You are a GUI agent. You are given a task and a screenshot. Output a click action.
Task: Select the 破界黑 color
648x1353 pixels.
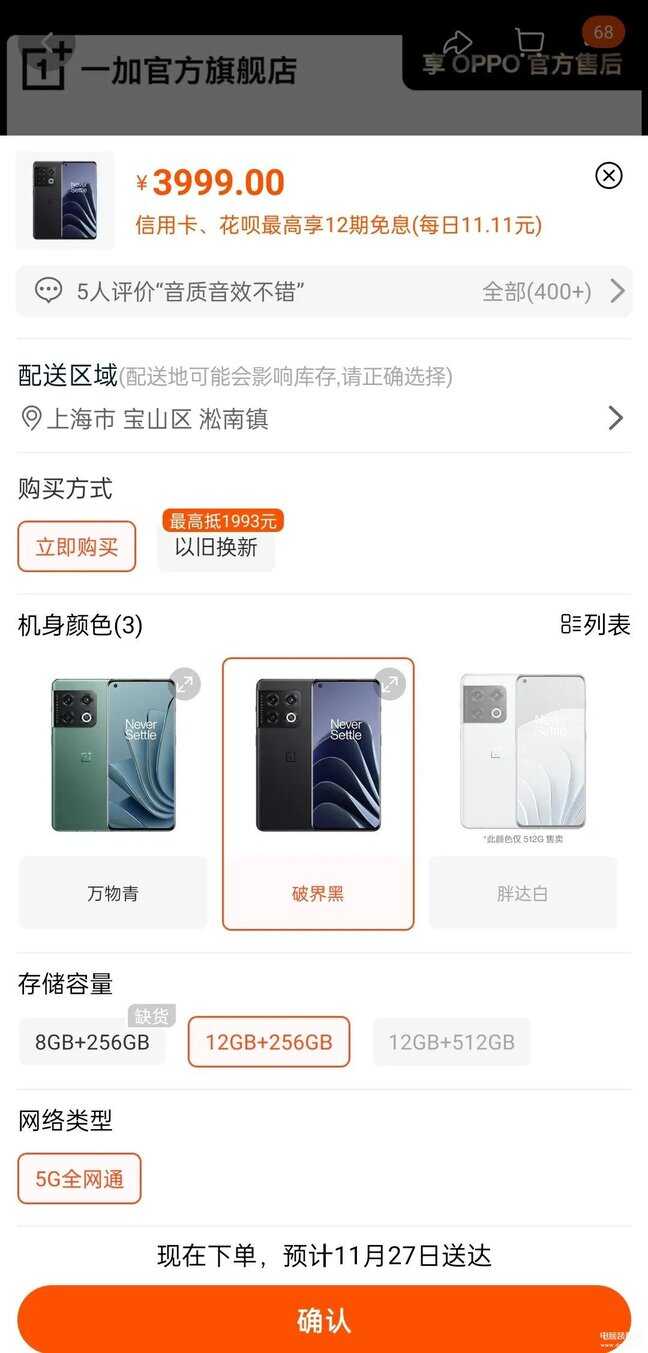(x=318, y=893)
